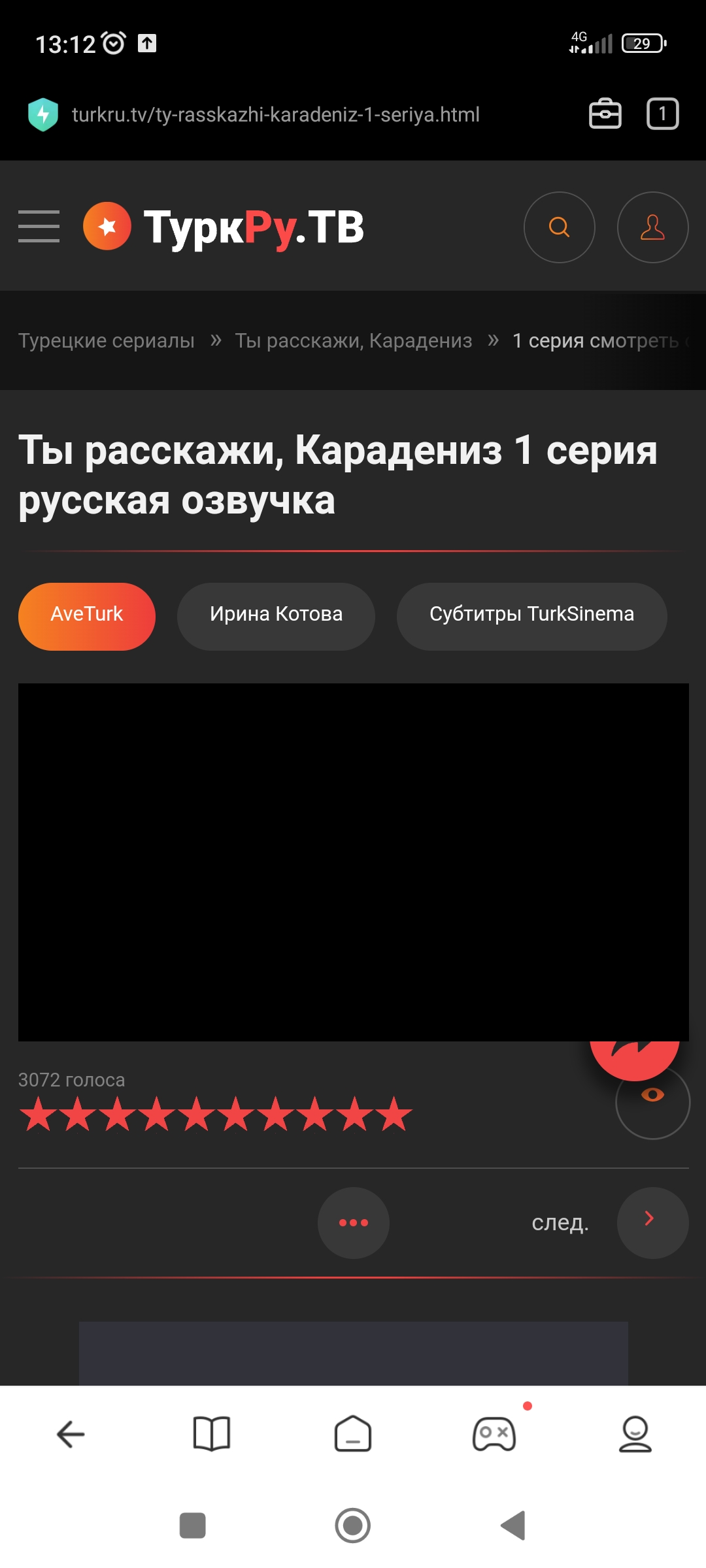Open the user account icon

coord(652,227)
